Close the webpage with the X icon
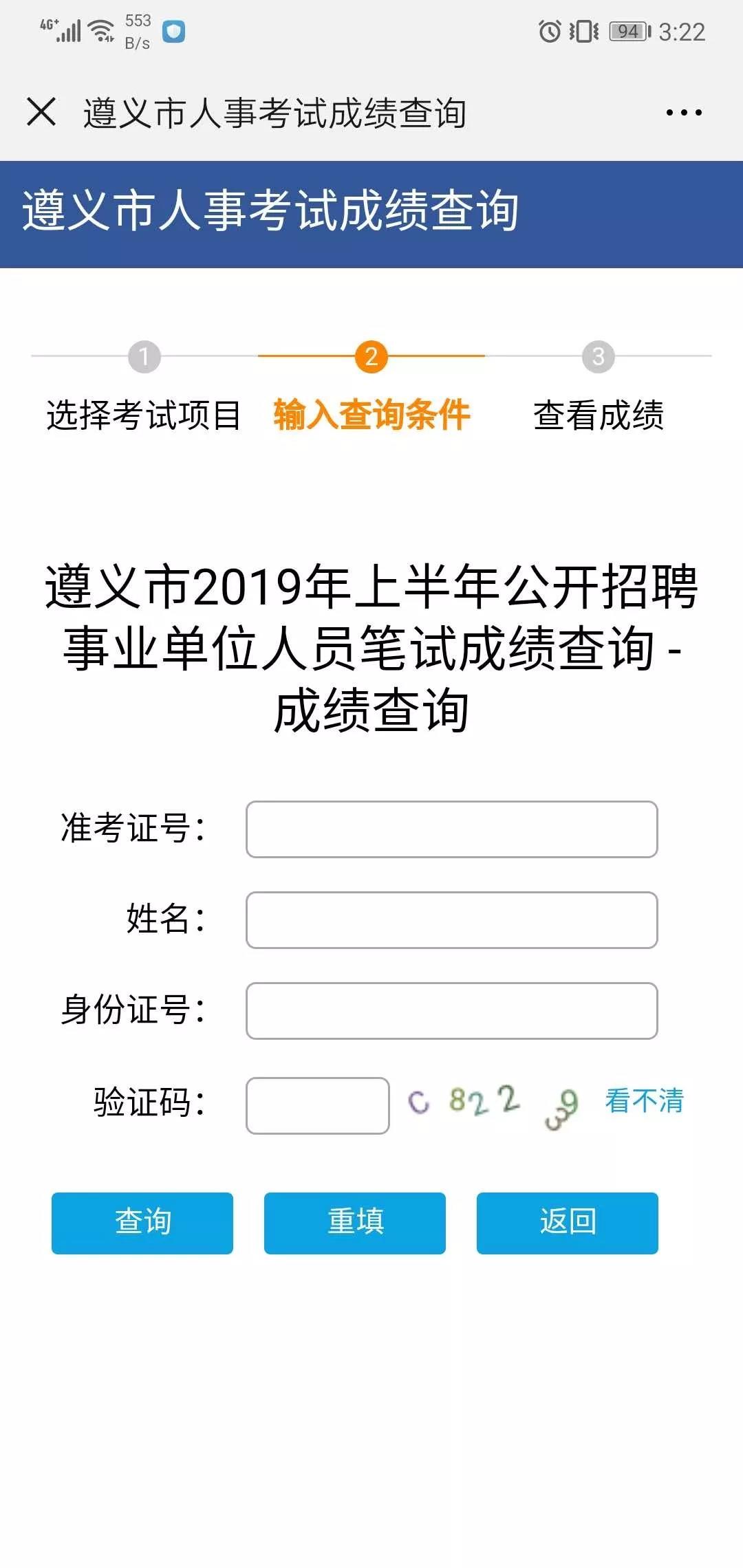Image resolution: width=743 pixels, height=1568 pixels. coord(41,111)
